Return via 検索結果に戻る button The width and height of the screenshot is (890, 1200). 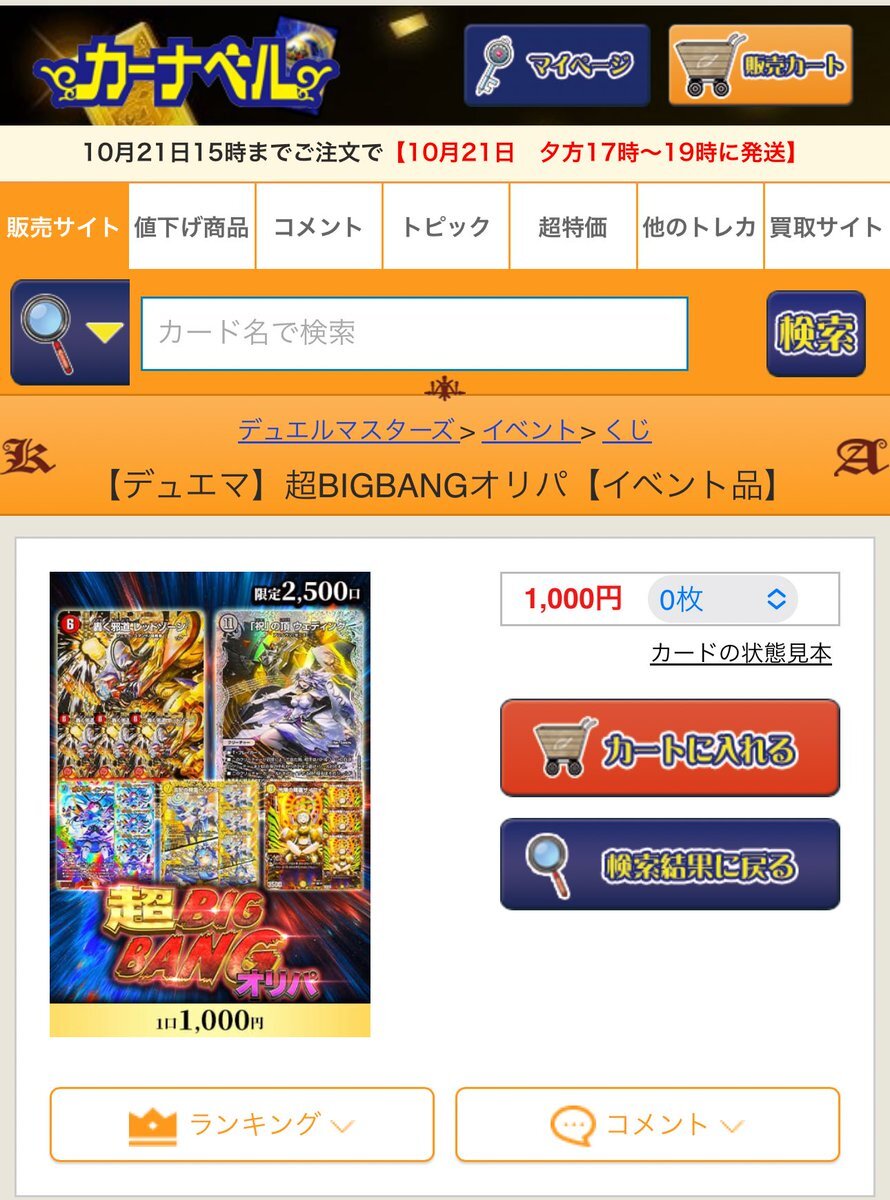point(669,864)
